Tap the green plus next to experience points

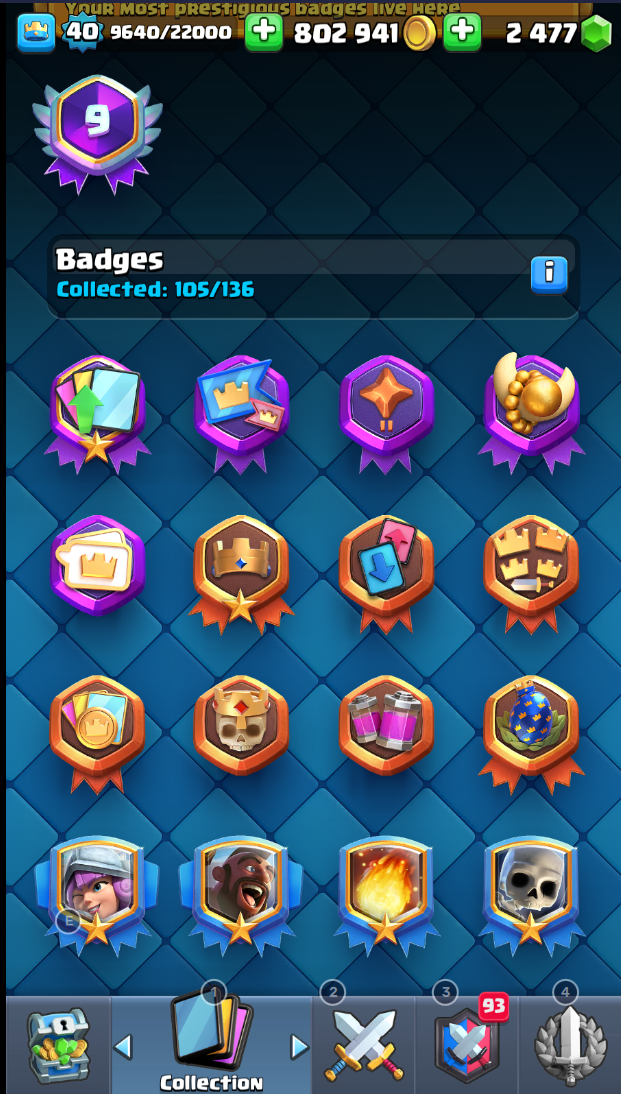pyautogui.click(x=264, y=32)
